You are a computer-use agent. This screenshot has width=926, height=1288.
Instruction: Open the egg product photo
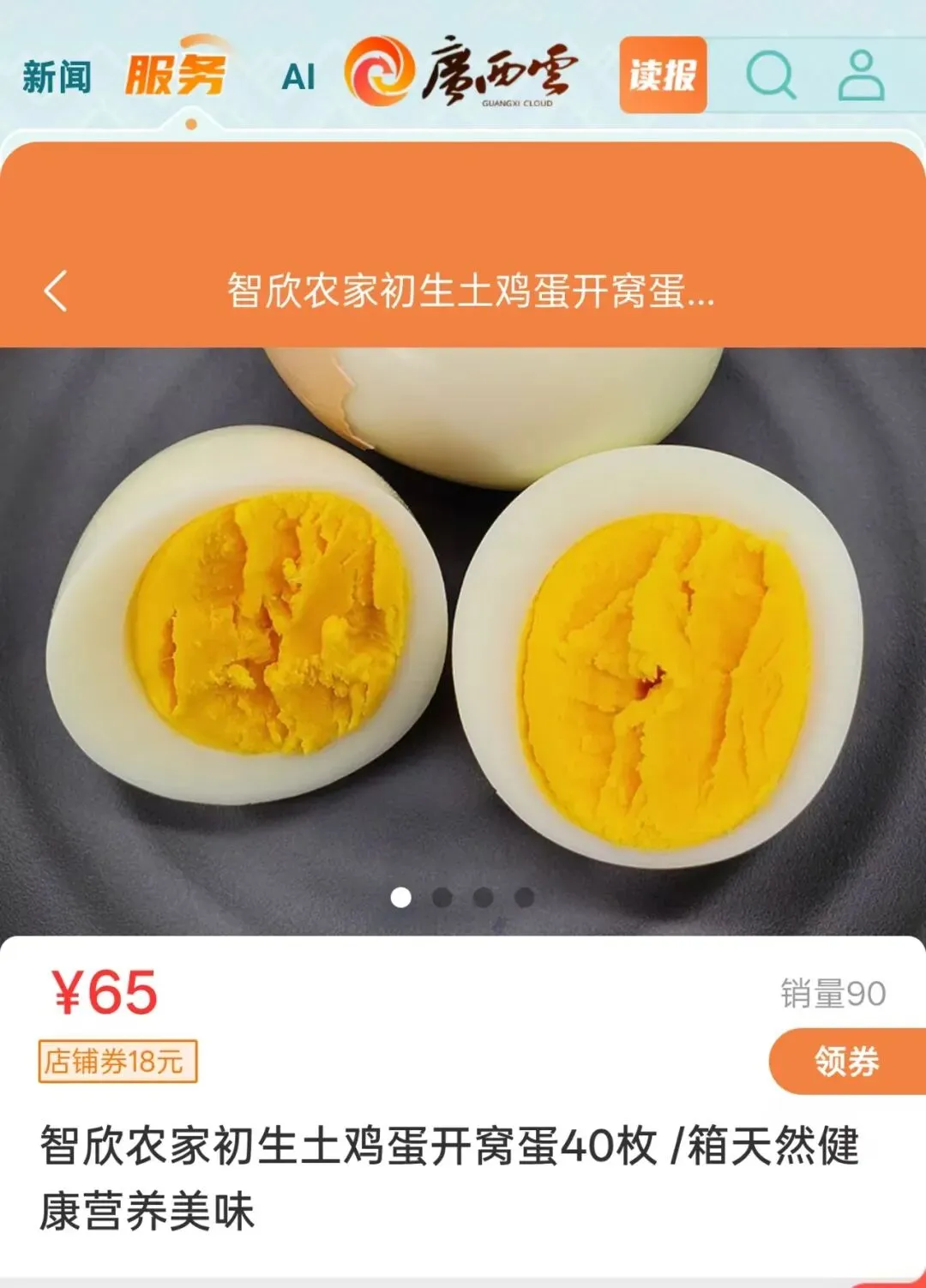pos(463,635)
